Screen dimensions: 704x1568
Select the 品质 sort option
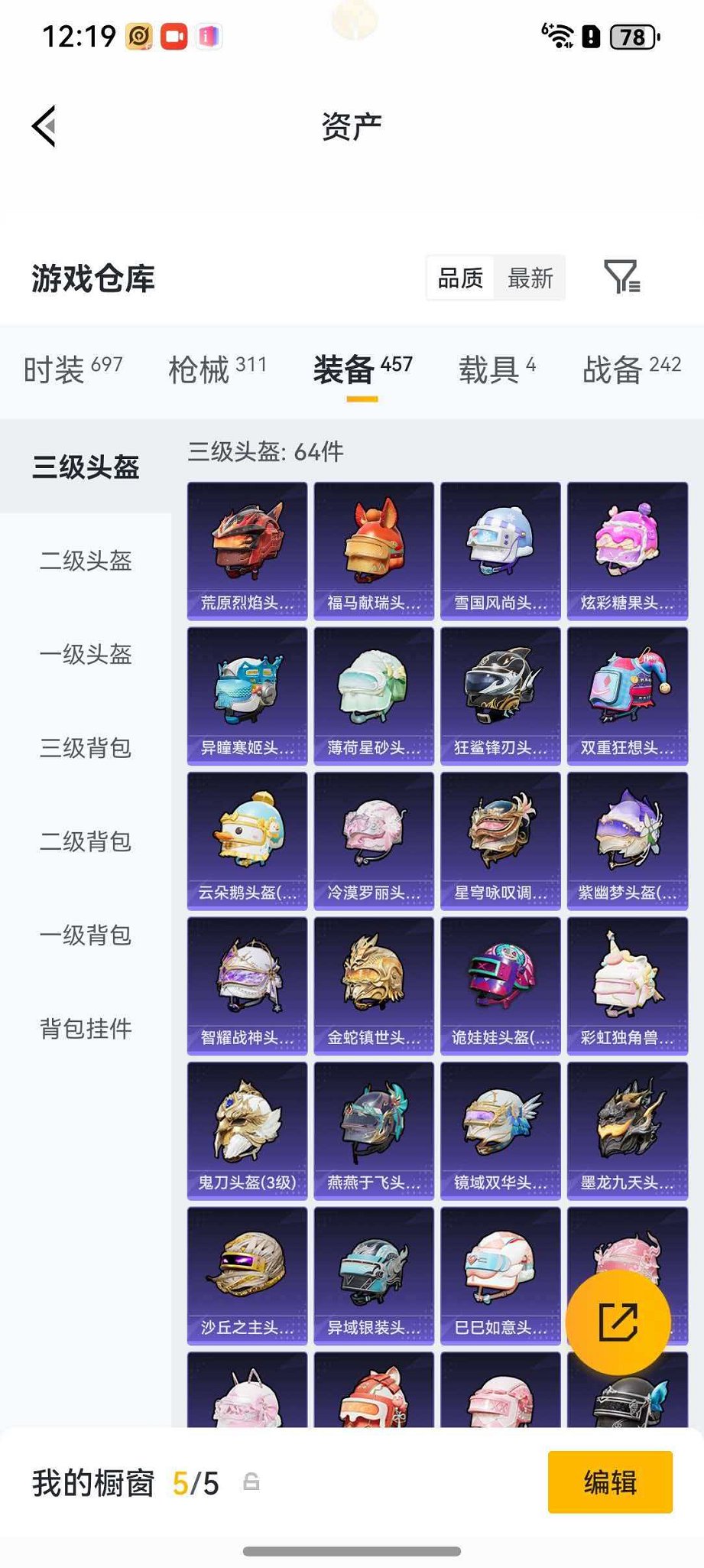point(459,278)
